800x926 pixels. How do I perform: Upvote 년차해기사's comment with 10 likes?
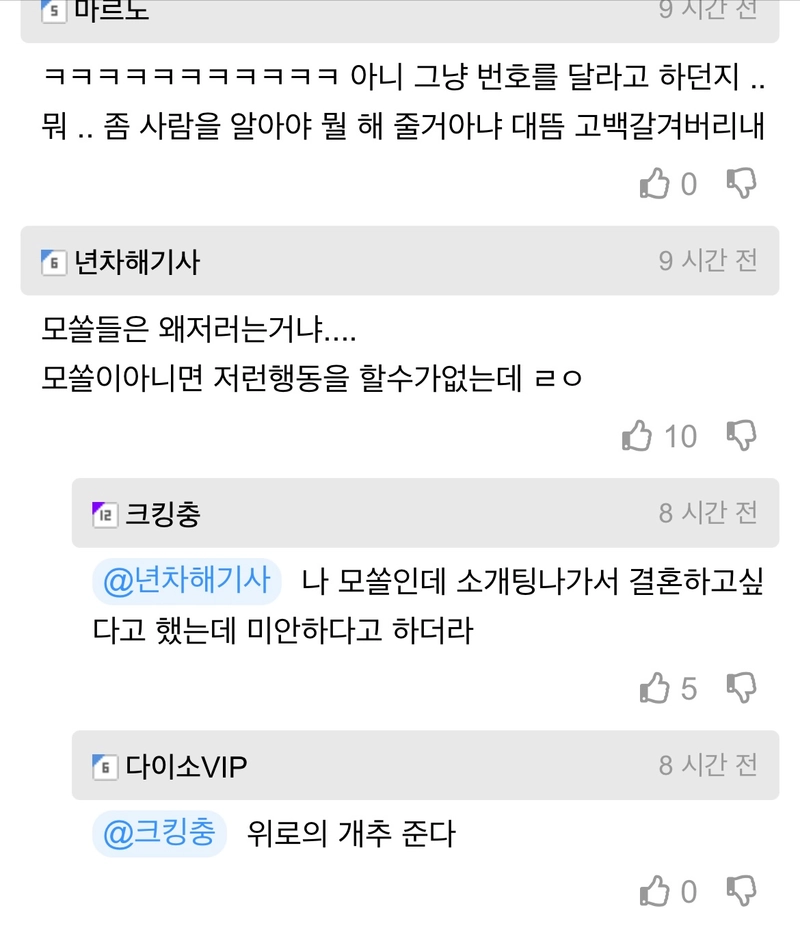pos(637,436)
